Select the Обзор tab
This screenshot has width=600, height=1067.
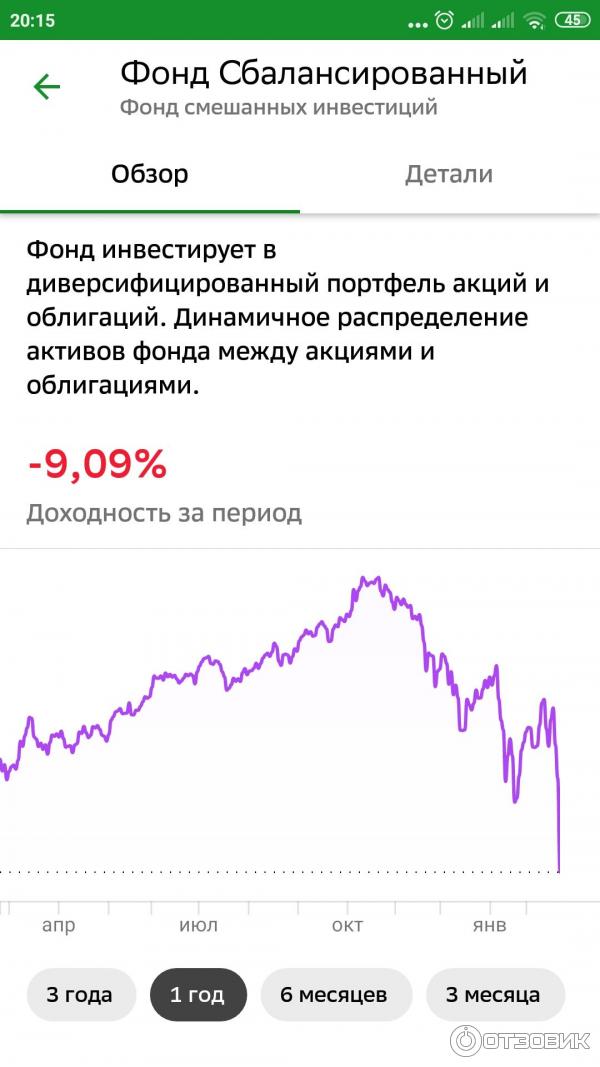pos(150,174)
